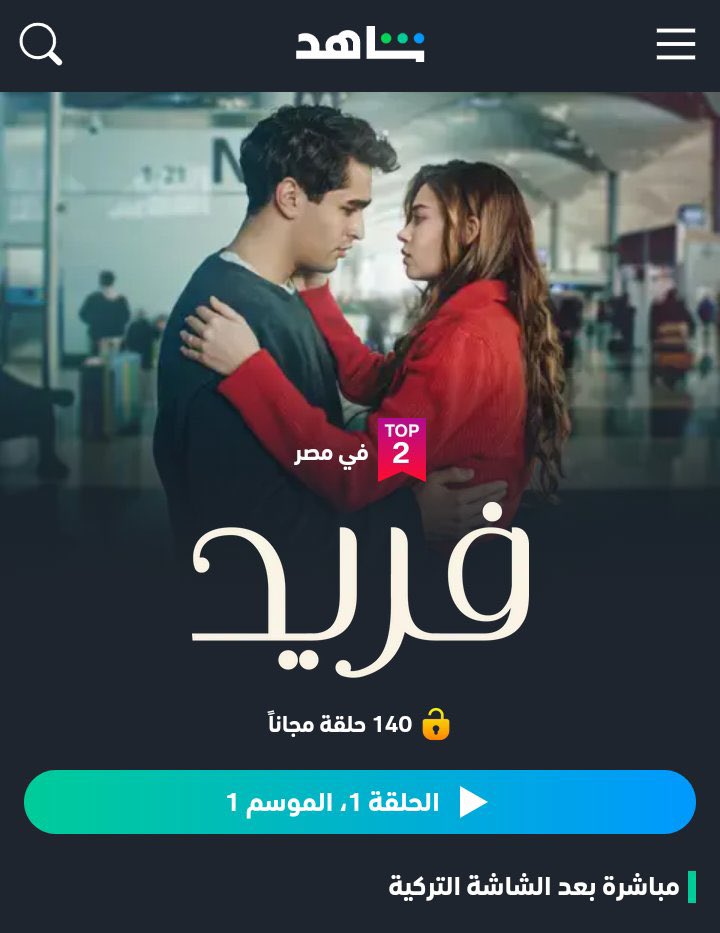Image resolution: width=720 pixels, height=933 pixels.
Task: Open the hamburger menu
Action: [675, 44]
